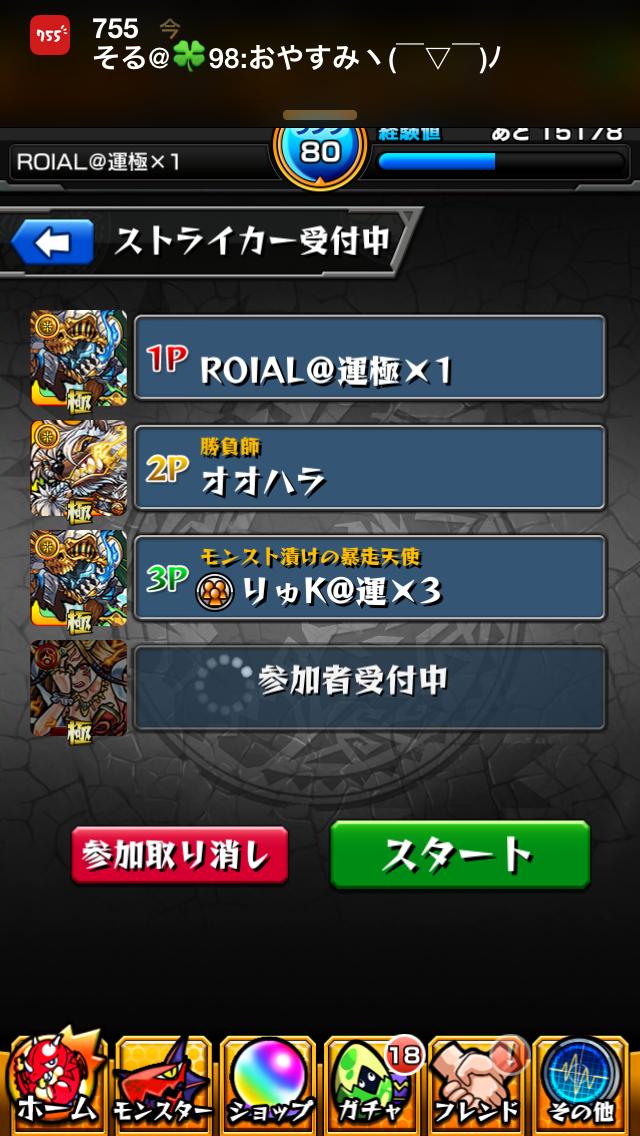
Task: Cancel participation with 参加取り消し
Action: tap(180, 856)
